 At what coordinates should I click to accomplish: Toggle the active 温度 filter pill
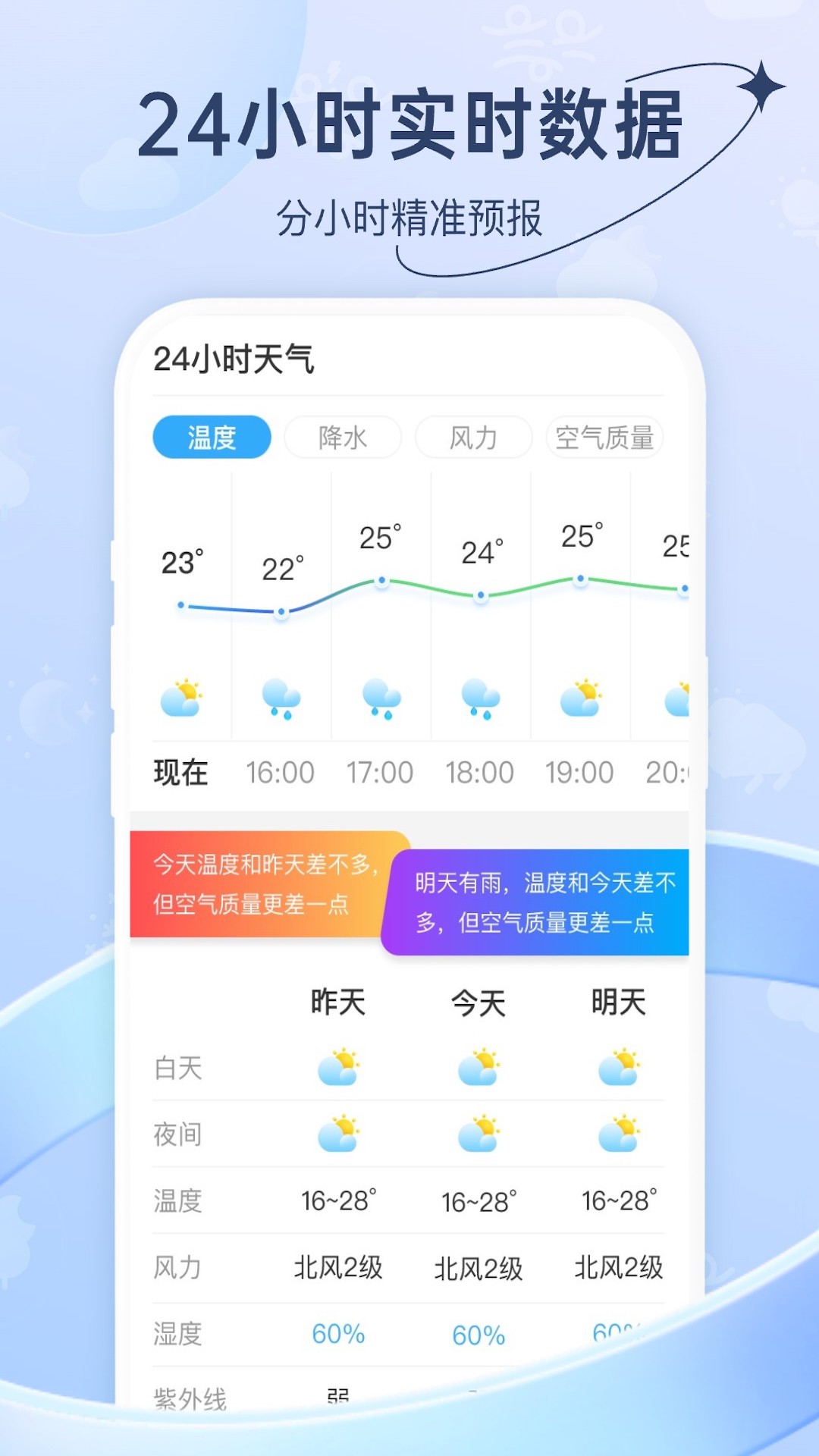(211, 436)
